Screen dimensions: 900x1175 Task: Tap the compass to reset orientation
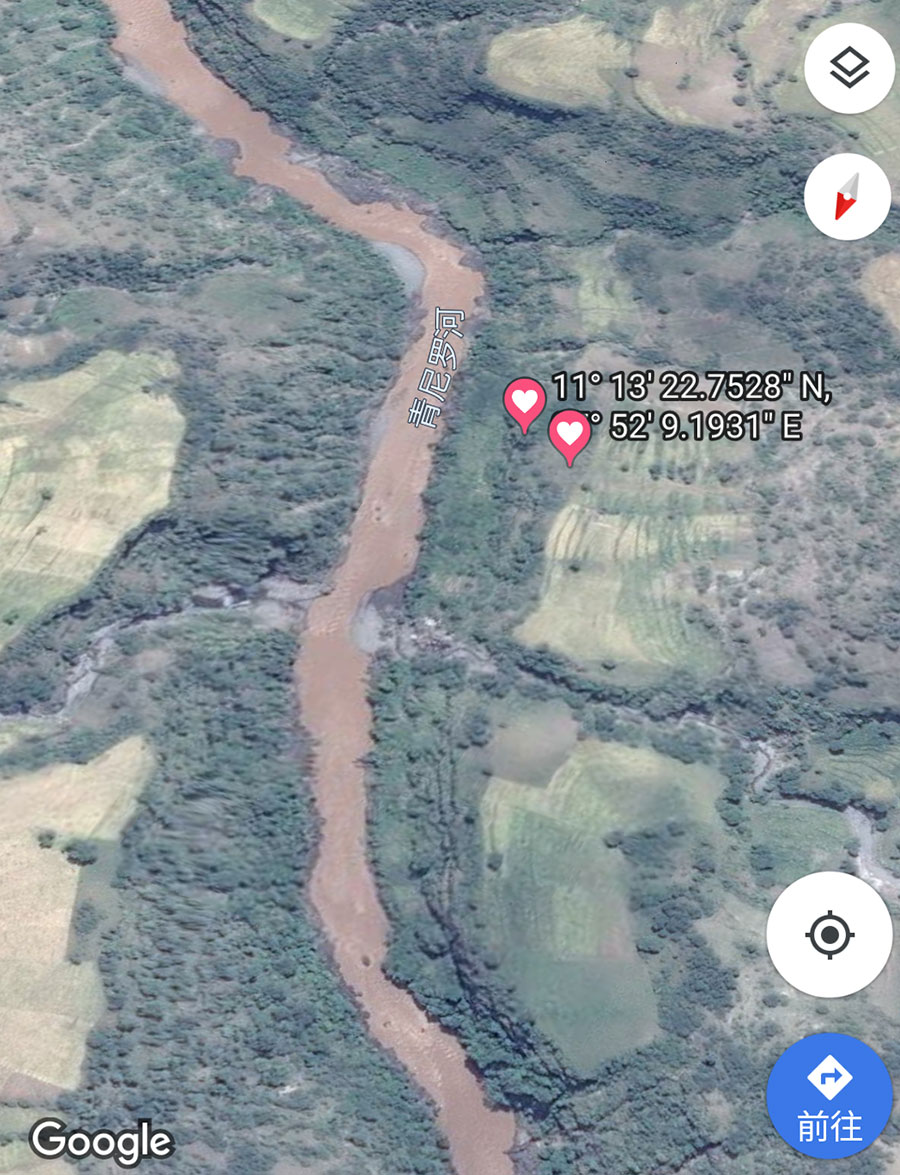coord(848,195)
